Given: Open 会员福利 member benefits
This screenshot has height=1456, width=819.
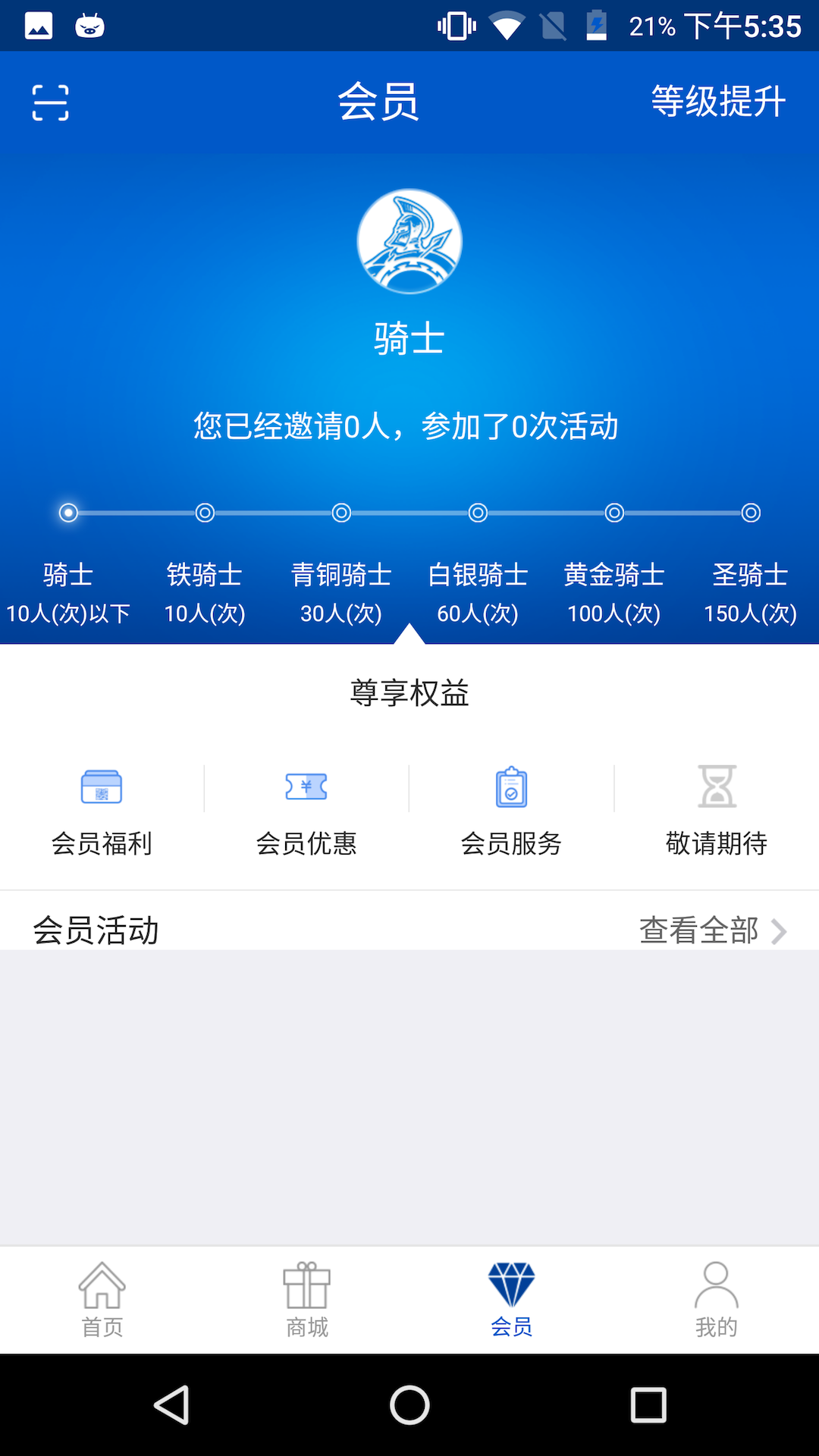Looking at the screenshot, I should click(x=102, y=811).
